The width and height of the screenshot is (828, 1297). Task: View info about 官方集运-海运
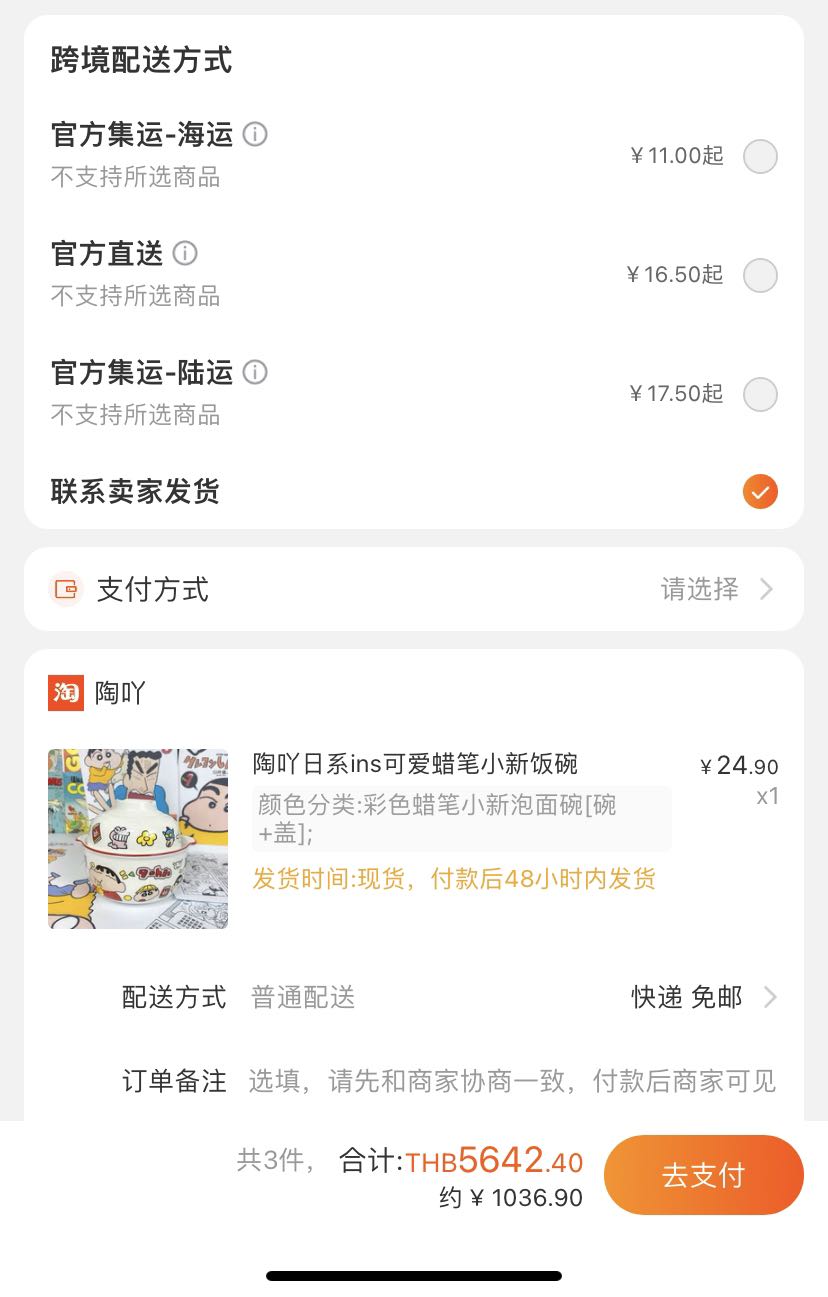(x=256, y=134)
